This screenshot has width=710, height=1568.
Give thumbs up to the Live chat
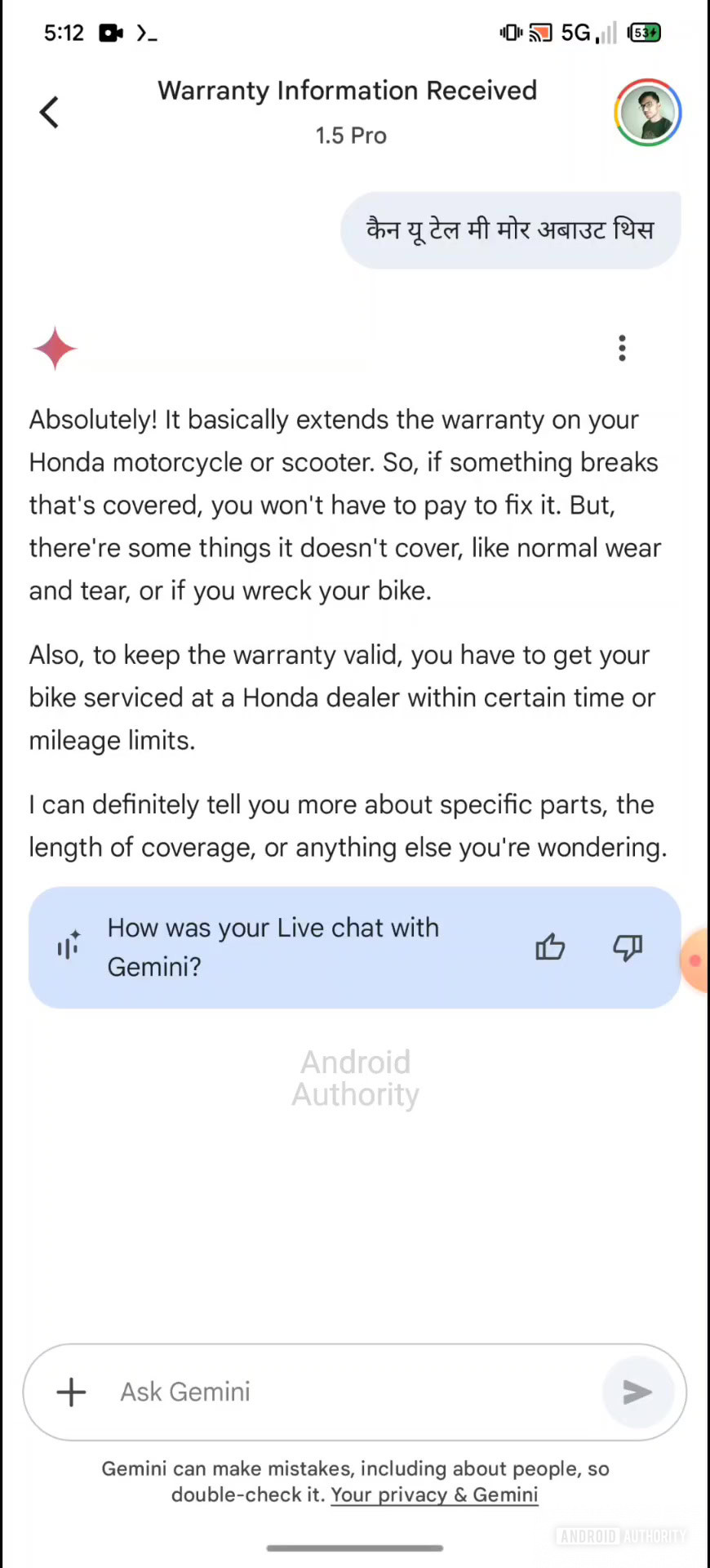point(550,947)
